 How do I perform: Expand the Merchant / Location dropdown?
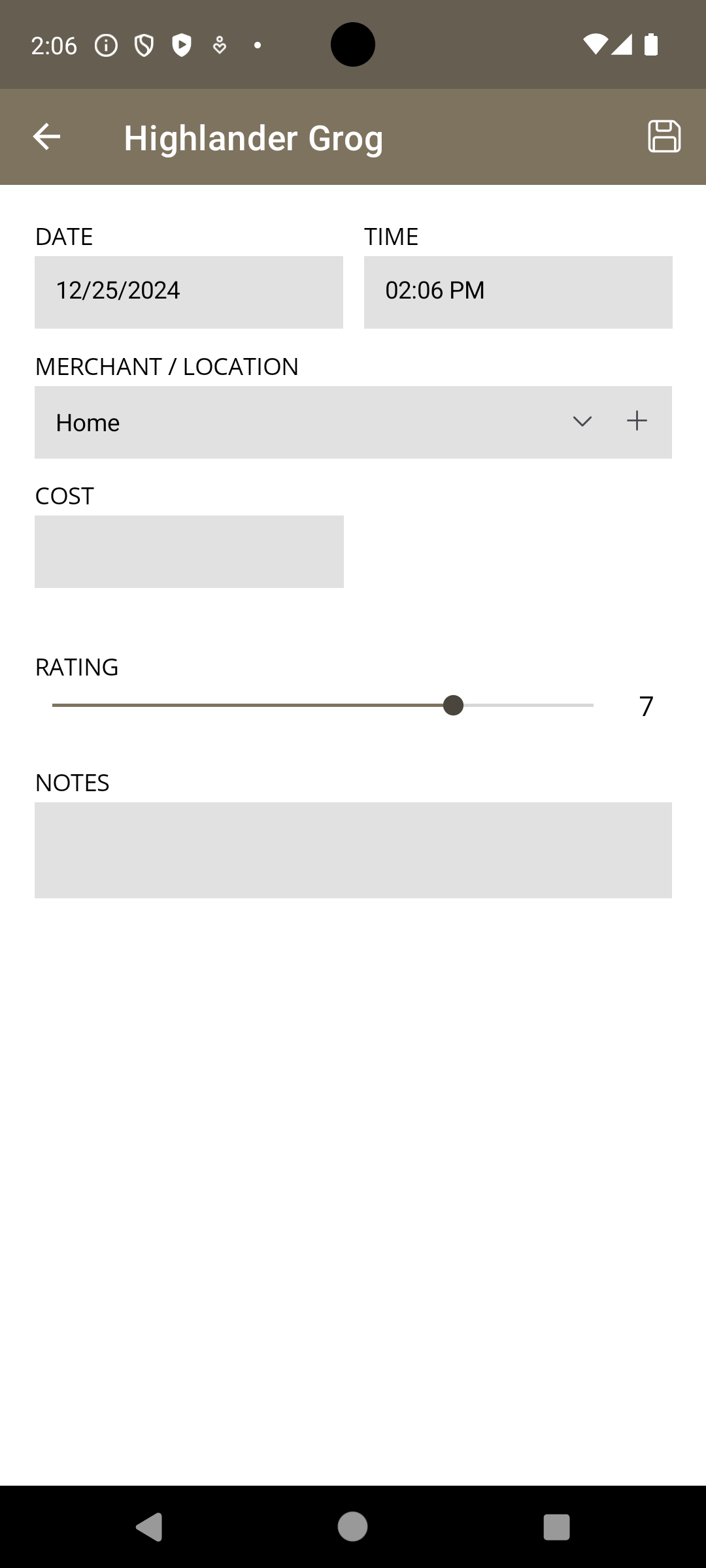(582, 422)
